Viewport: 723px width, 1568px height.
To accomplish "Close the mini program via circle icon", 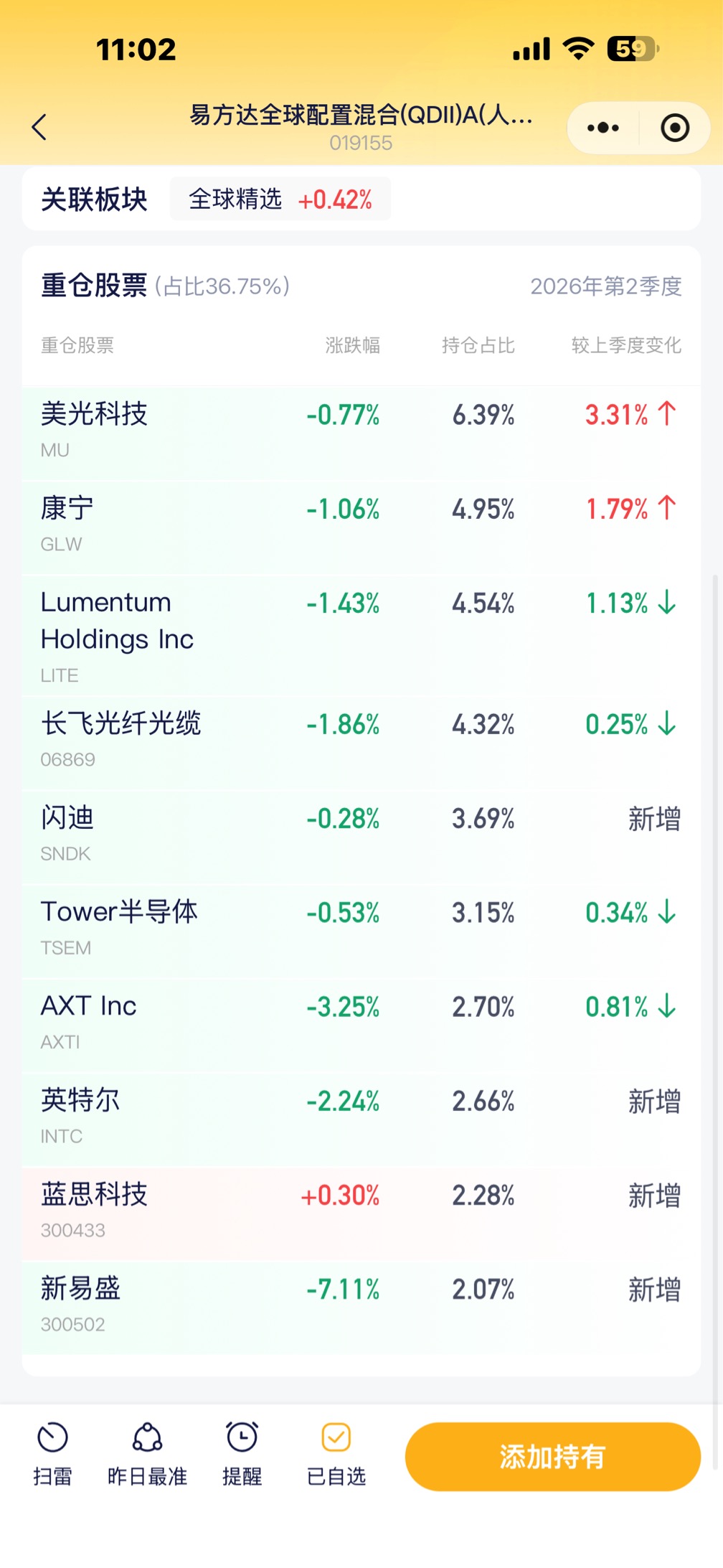I will (x=674, y=128).
